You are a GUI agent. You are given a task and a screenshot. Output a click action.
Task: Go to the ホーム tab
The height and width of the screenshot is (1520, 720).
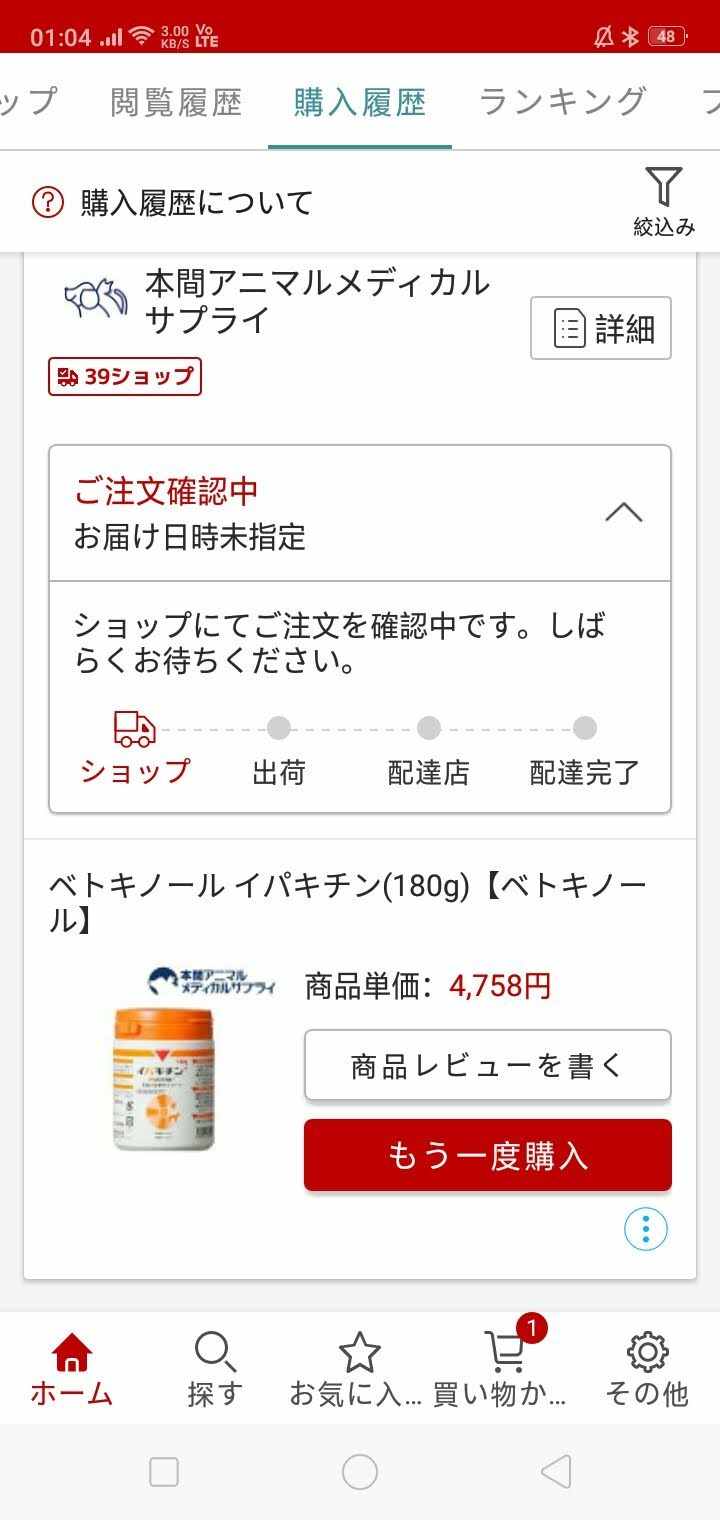click(71, 1368)
